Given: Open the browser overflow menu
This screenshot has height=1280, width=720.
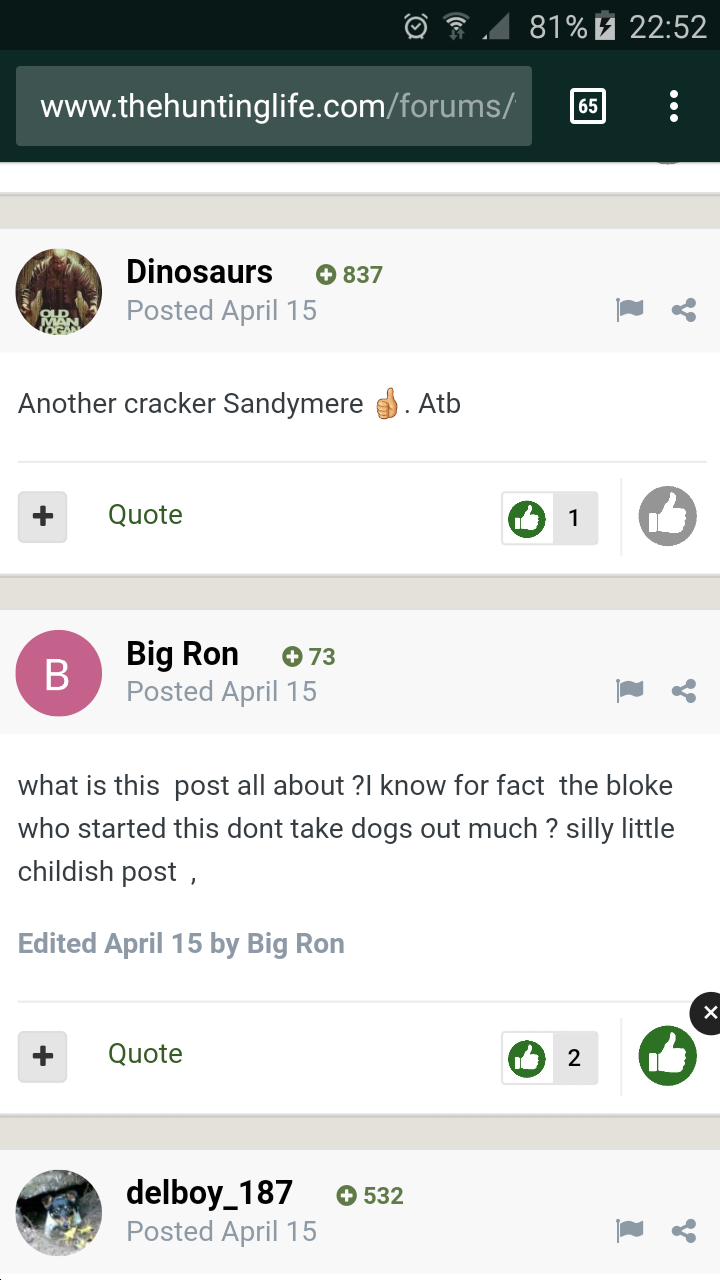Looking at the screenshot, I should (x=674, y=106).
